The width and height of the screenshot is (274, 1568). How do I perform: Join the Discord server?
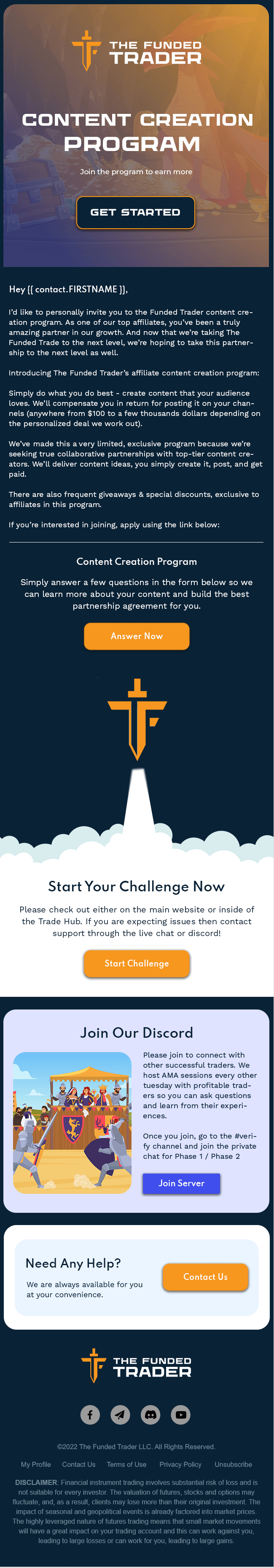tap(181, 1183)
